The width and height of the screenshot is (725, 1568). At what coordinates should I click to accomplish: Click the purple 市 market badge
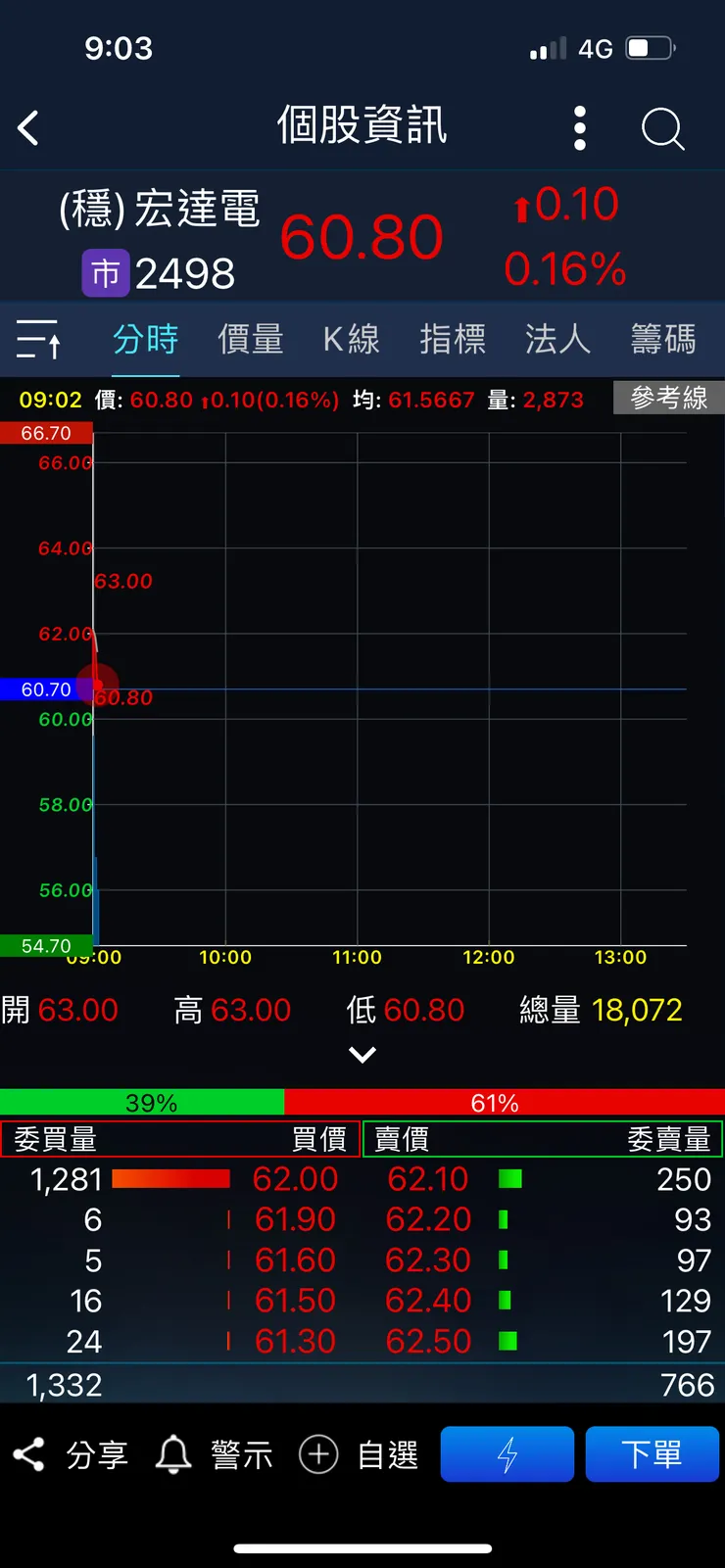106,273
